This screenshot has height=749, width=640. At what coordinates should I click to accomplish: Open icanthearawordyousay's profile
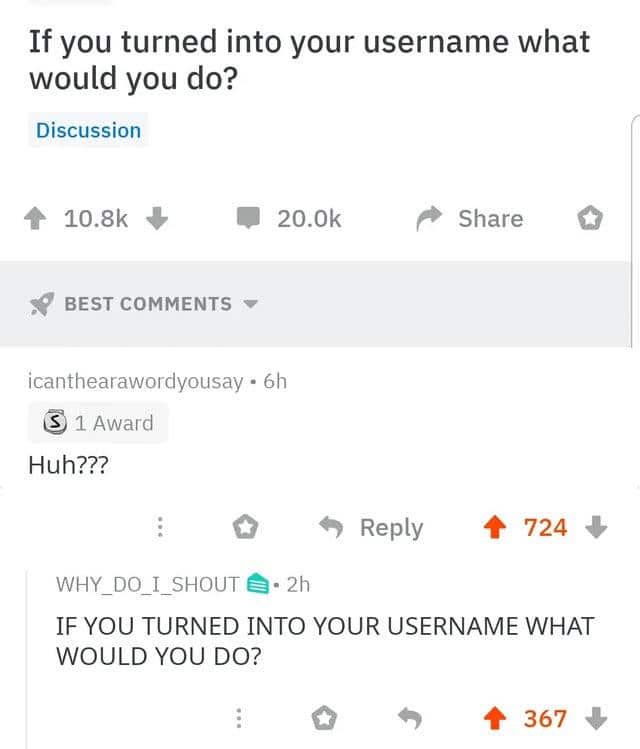[136, 381]
